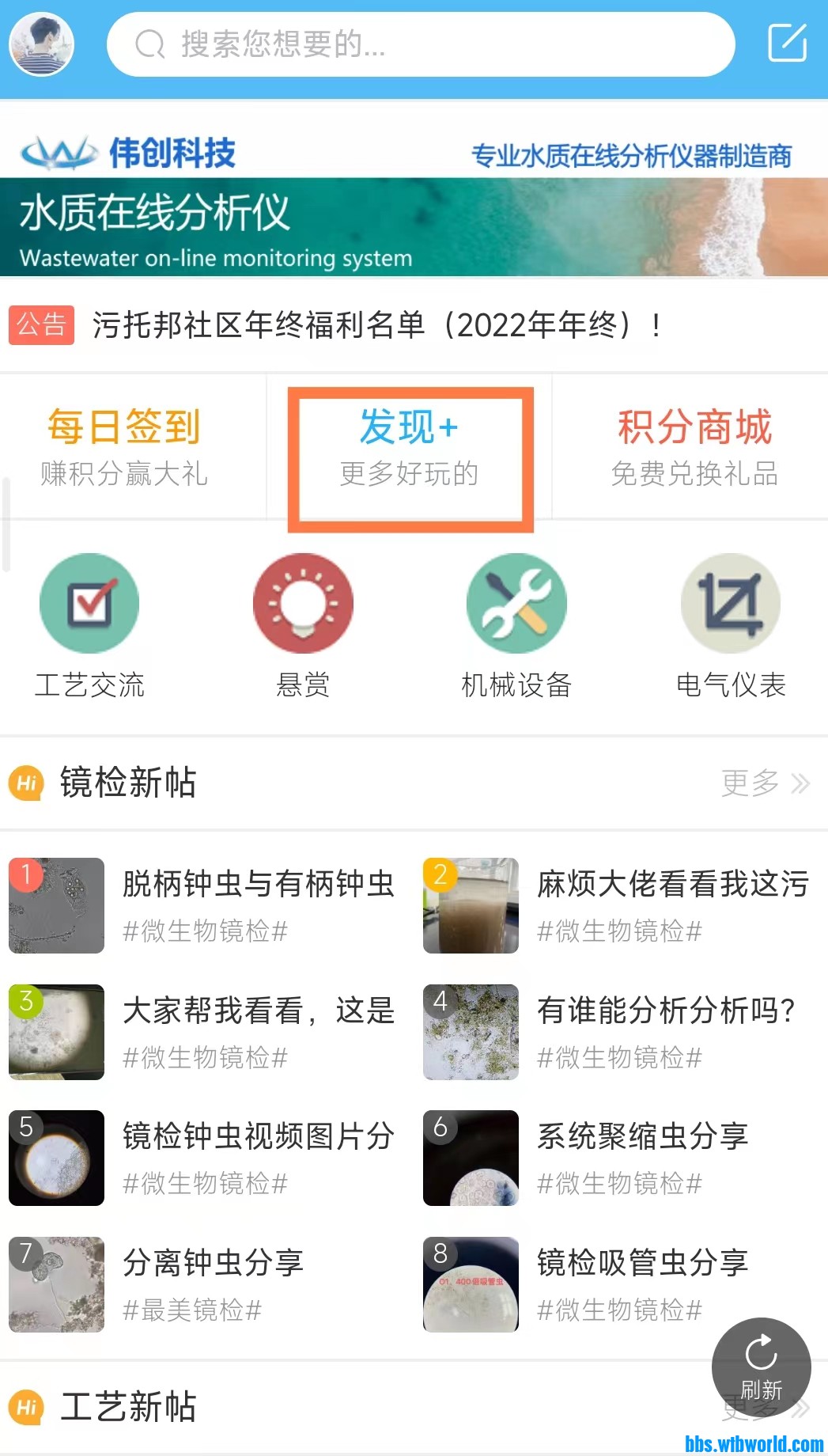Open 每日签到 daily check-in
This screenshot has width=828, height=1456.
124,447
